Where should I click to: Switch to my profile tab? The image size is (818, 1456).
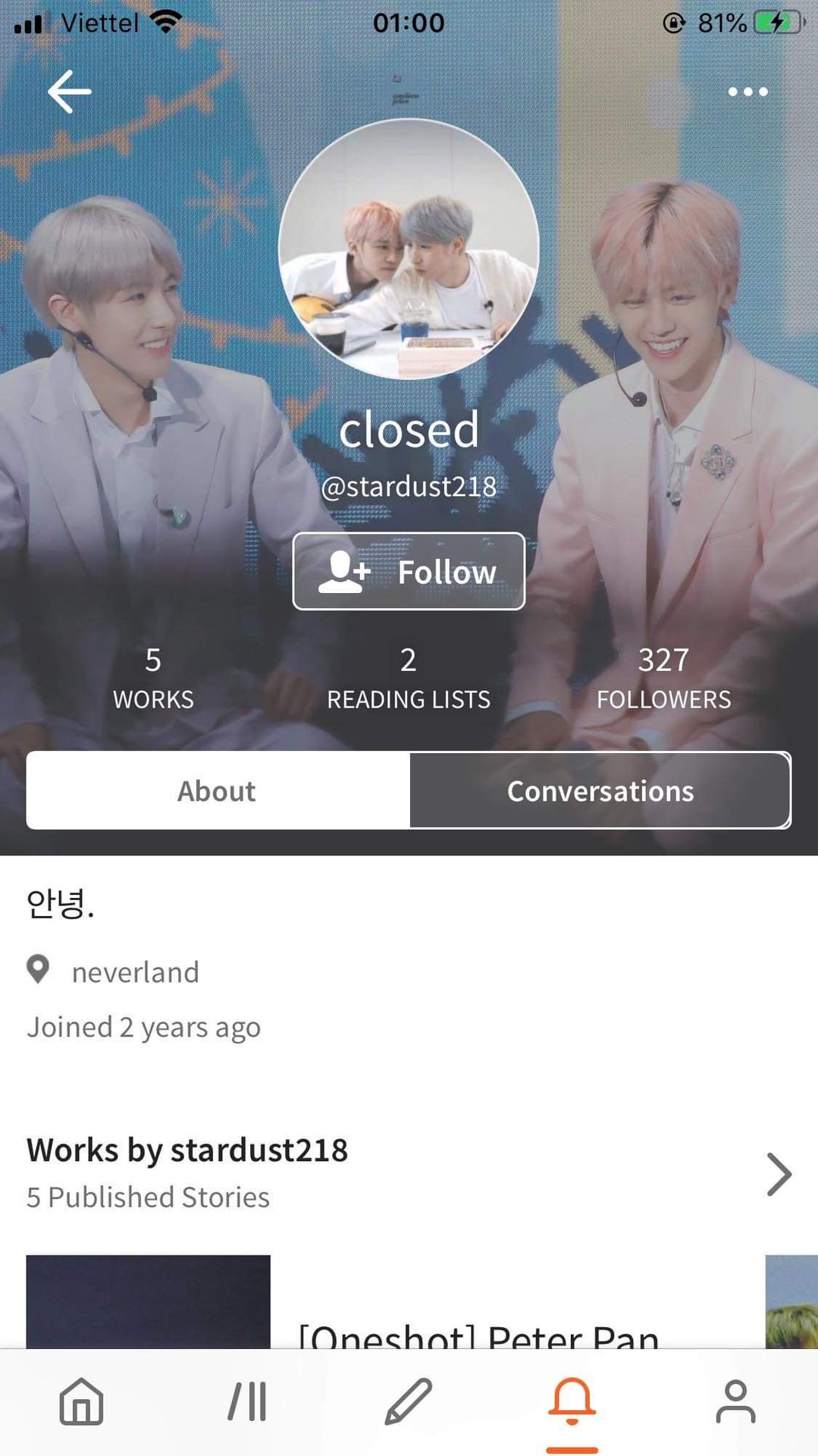point(735,1401)
